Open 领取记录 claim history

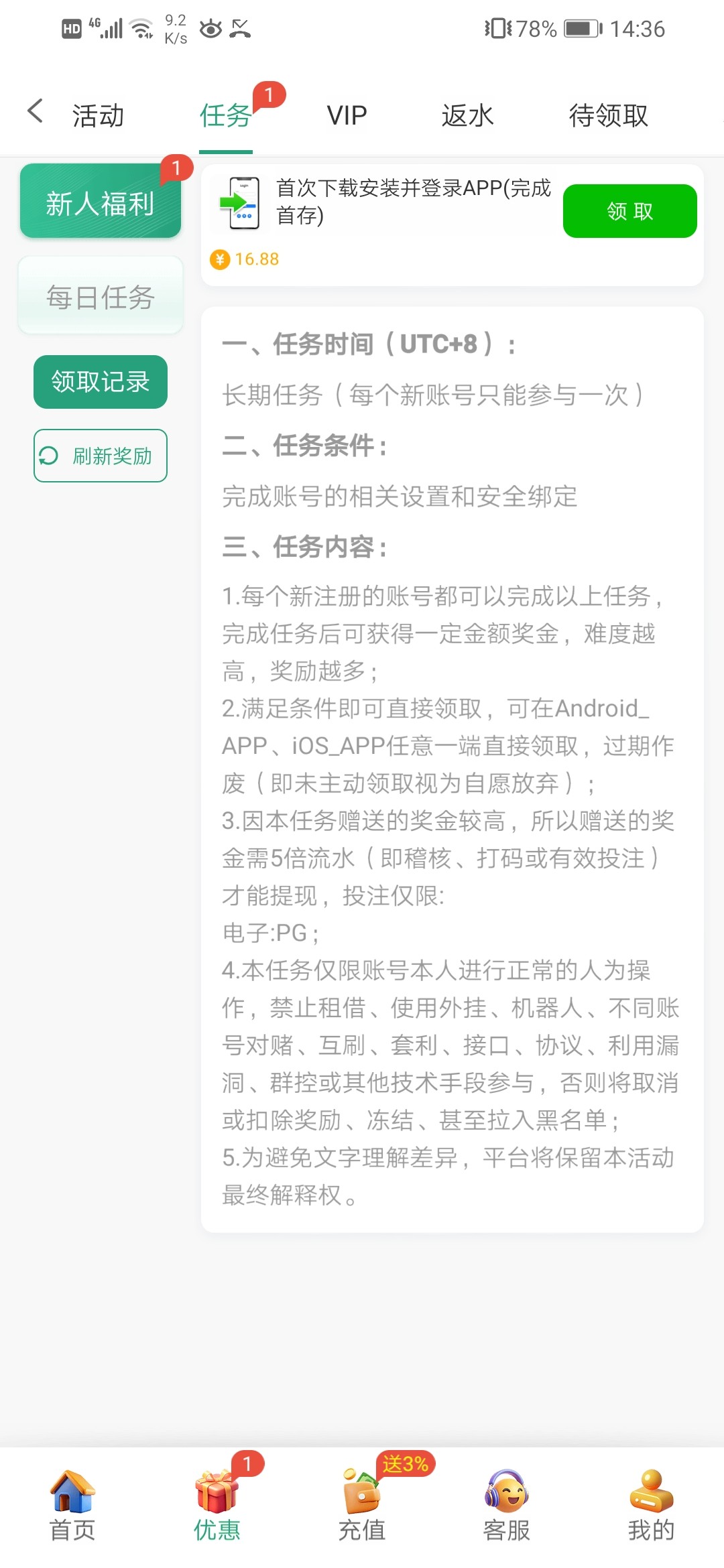click(101, 382)
